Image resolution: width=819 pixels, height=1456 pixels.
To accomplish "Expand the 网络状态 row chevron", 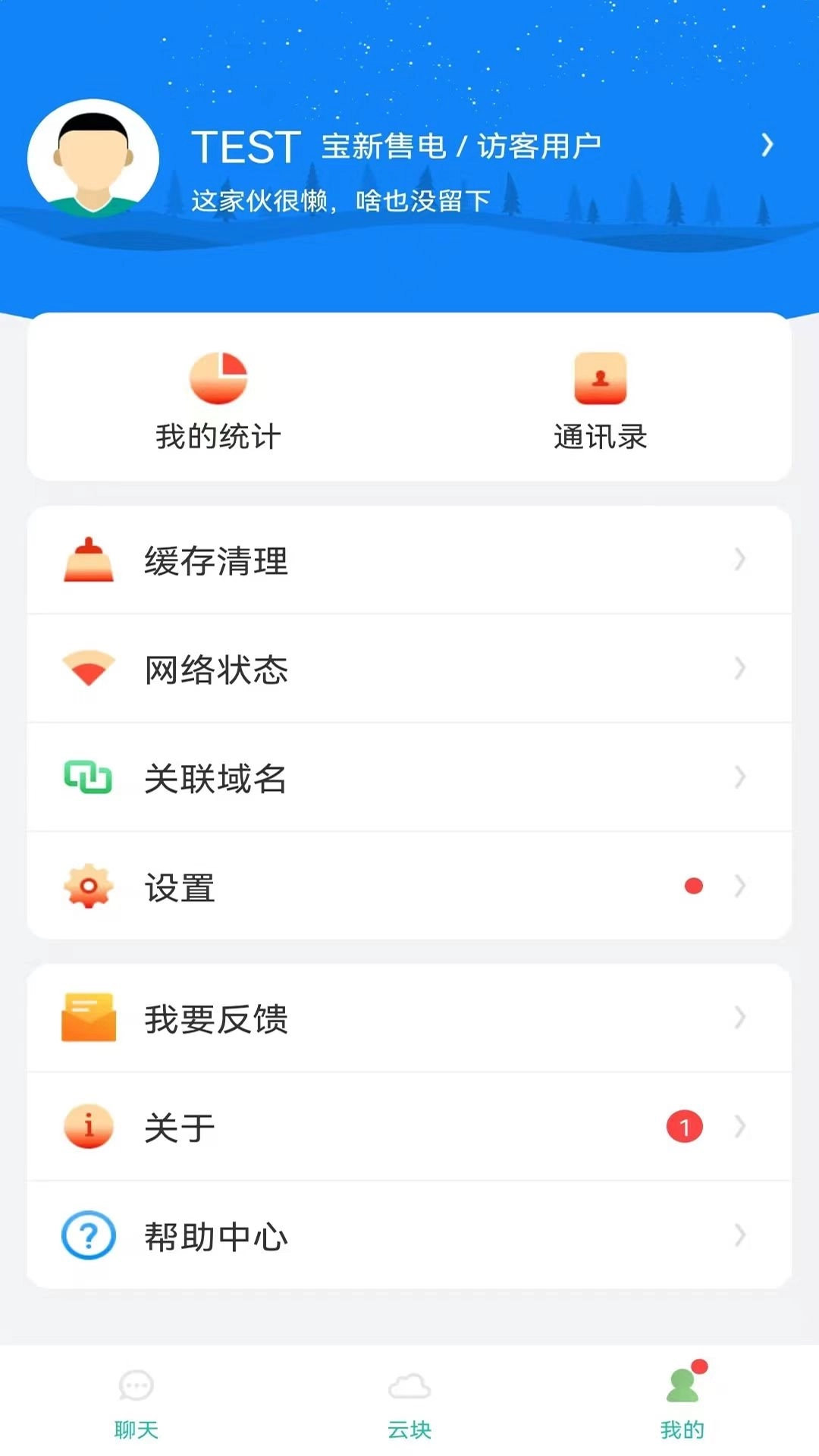I will tap(739, 668).
